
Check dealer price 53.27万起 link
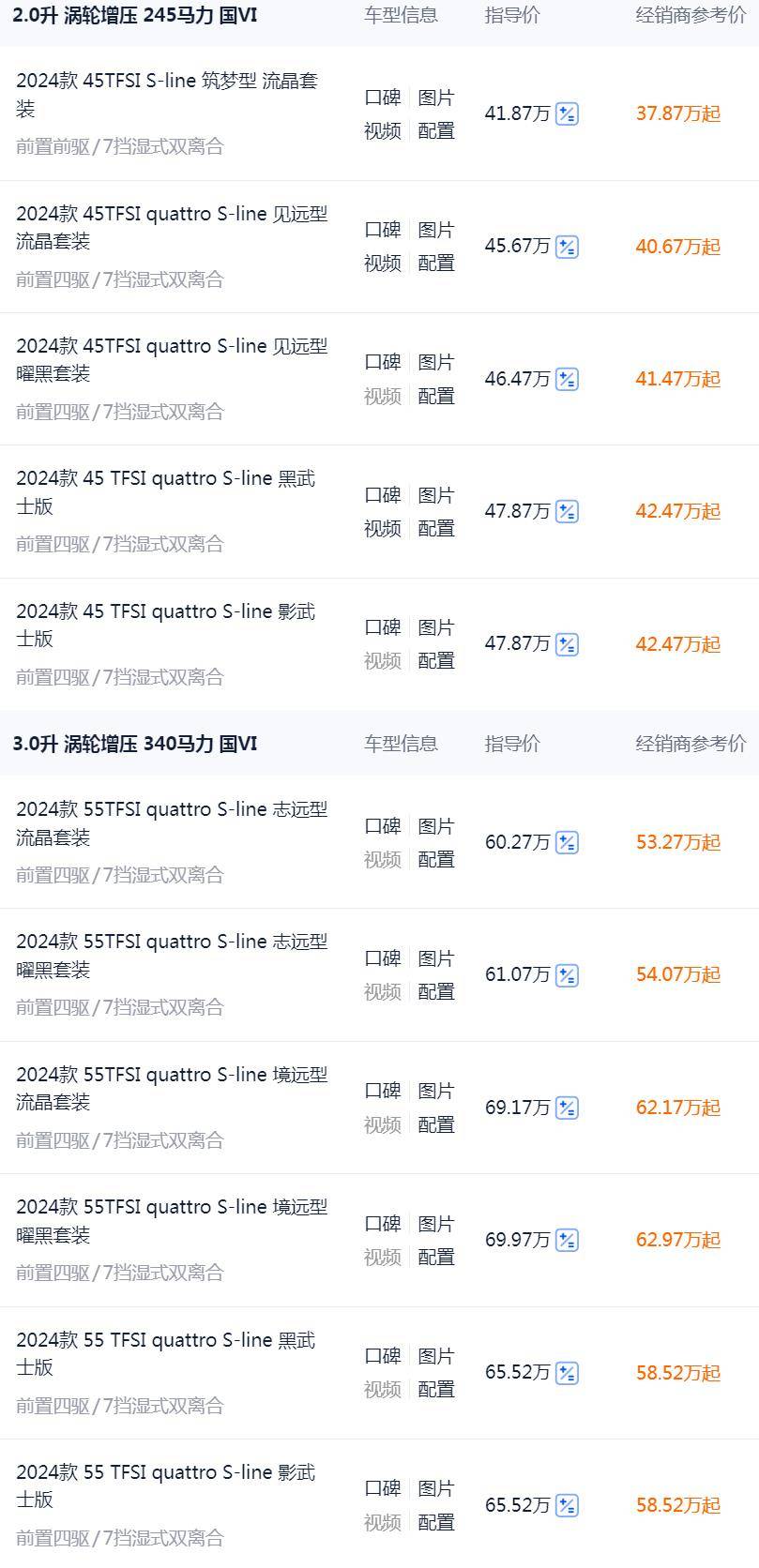(x=676, y=842)
